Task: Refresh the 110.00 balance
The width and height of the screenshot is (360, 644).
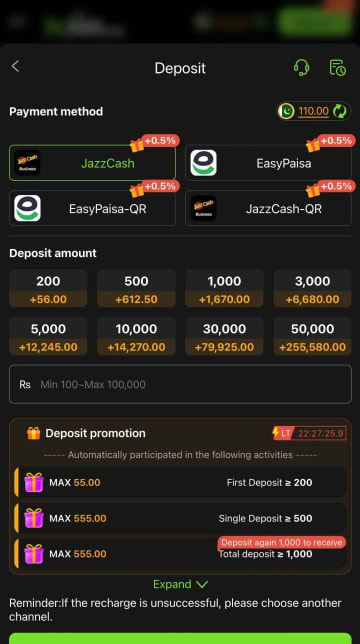Action: point(340,111)
